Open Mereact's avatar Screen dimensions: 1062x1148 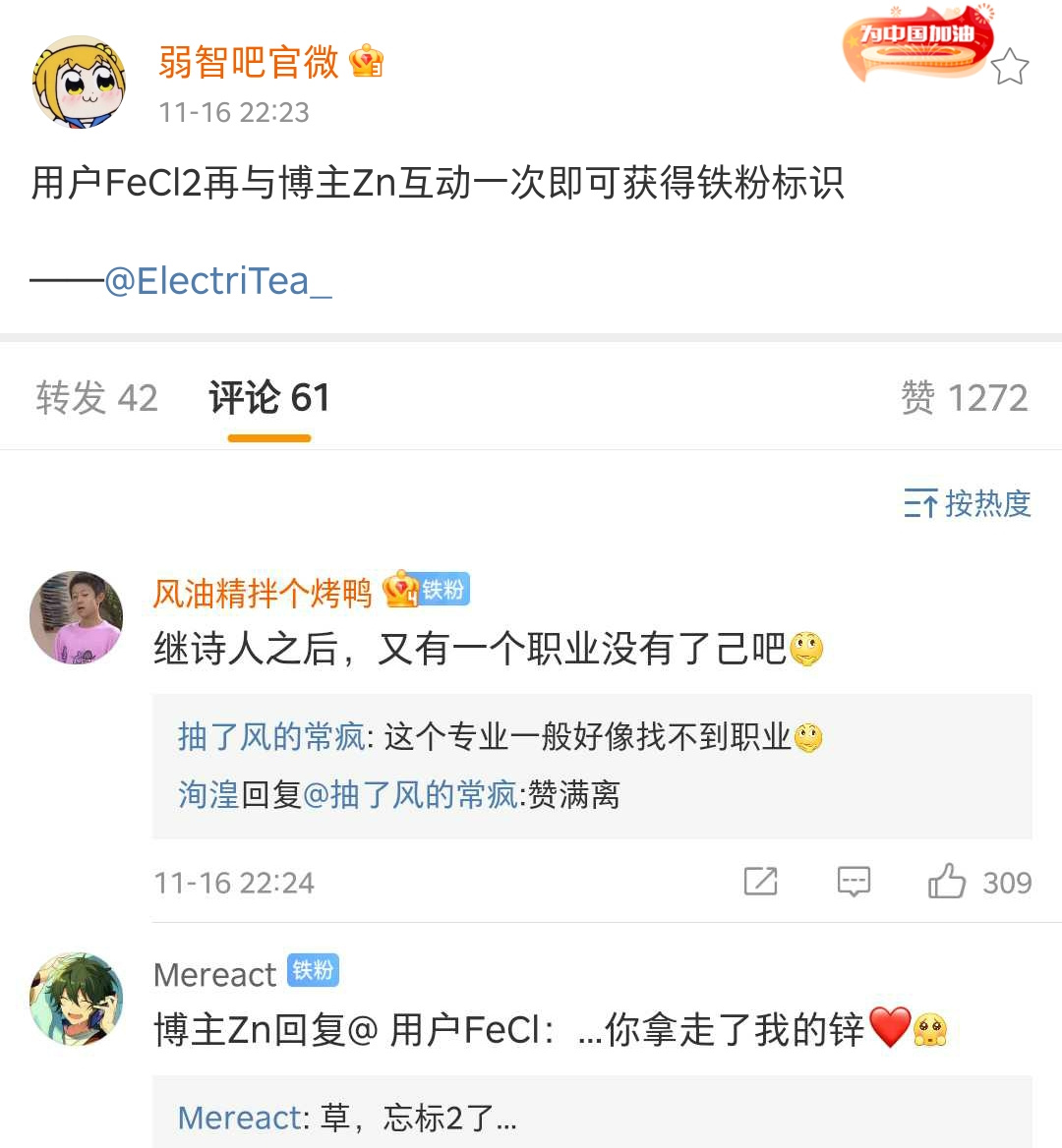(77, 998)
